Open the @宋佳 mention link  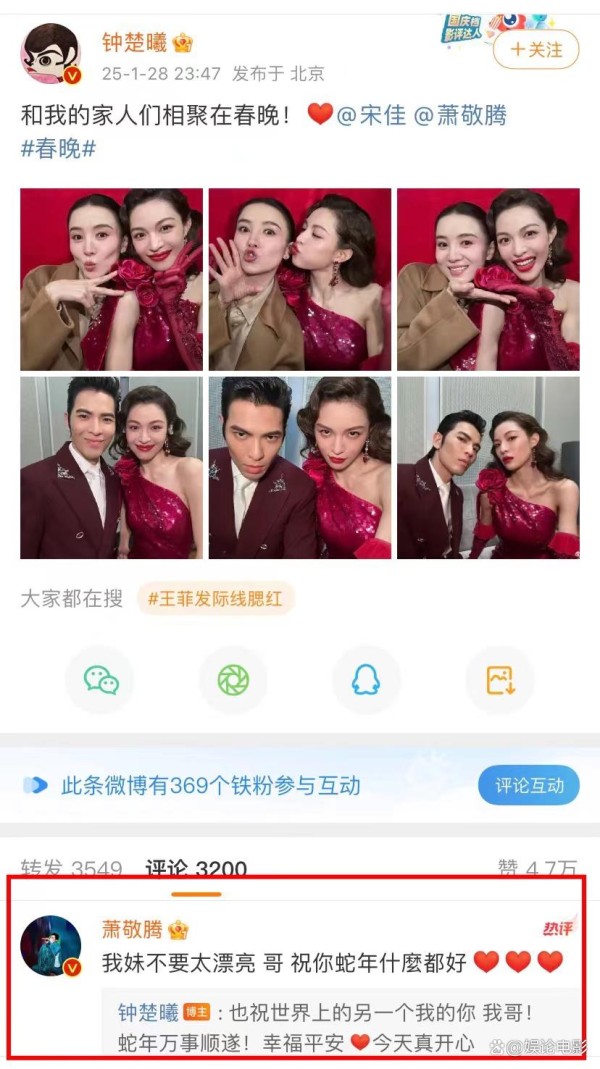point(371,115)
